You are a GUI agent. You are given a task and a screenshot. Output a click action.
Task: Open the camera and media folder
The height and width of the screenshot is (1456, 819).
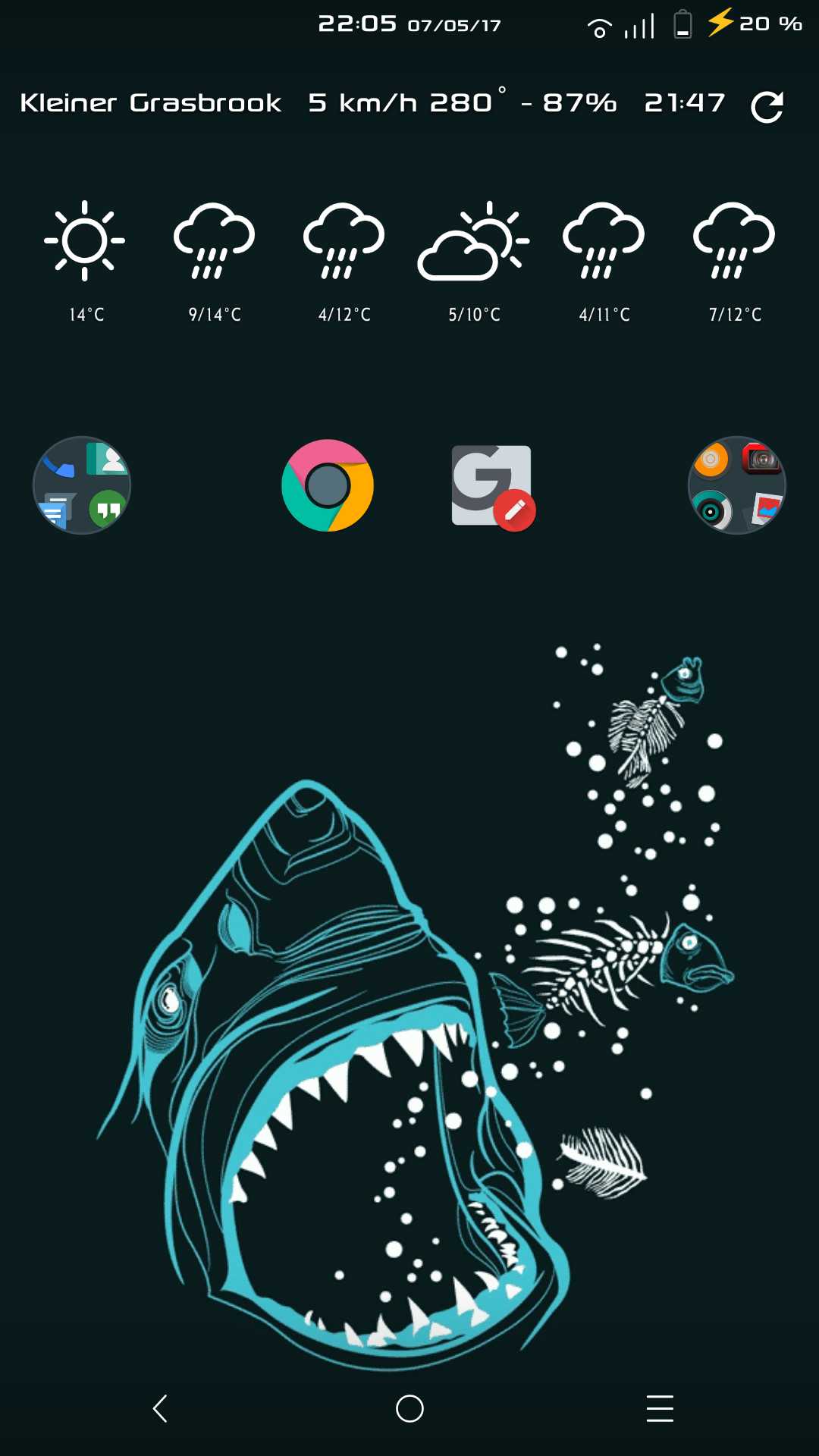[736, 485]
